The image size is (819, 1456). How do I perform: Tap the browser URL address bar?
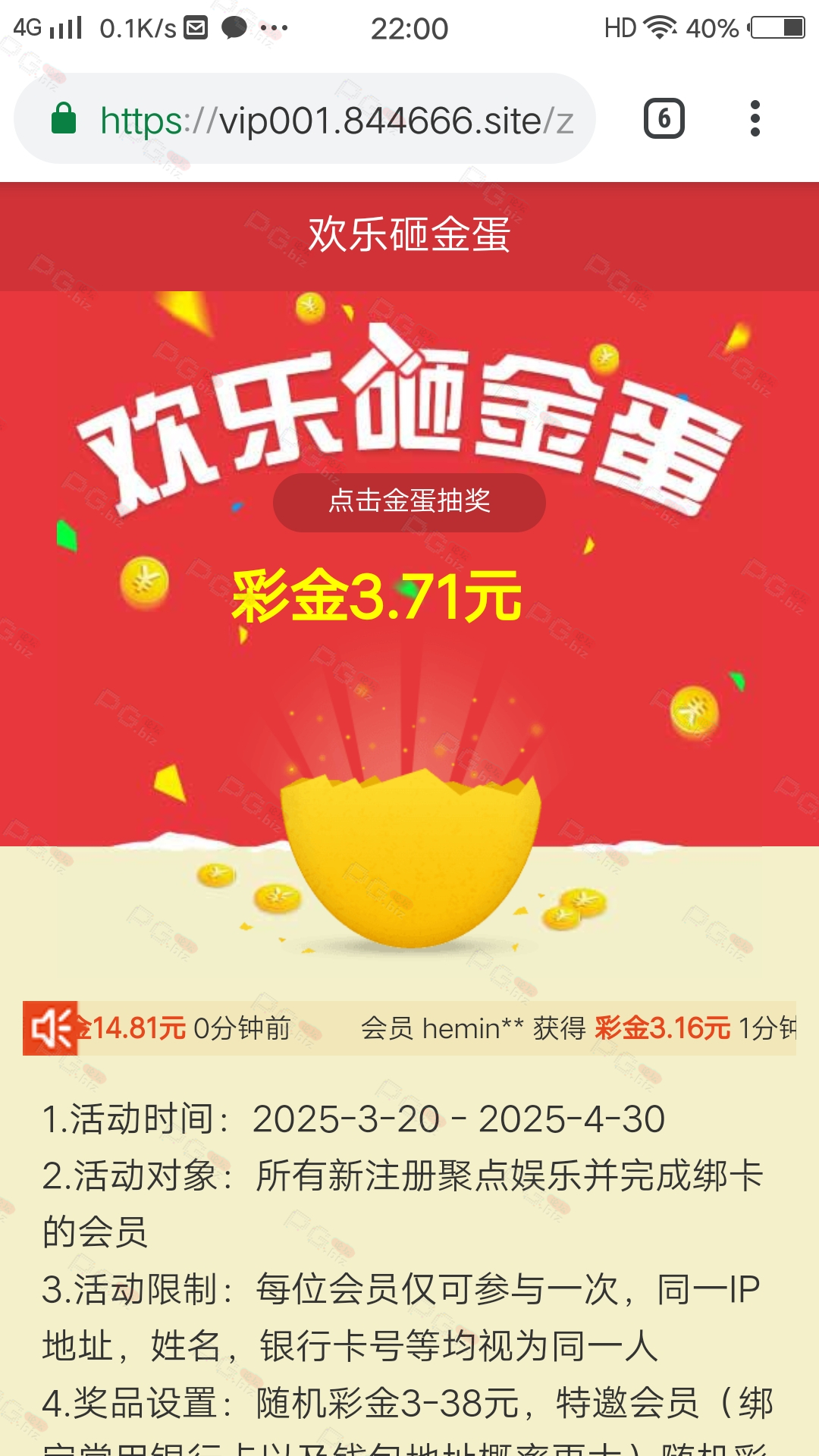(305, 119)
